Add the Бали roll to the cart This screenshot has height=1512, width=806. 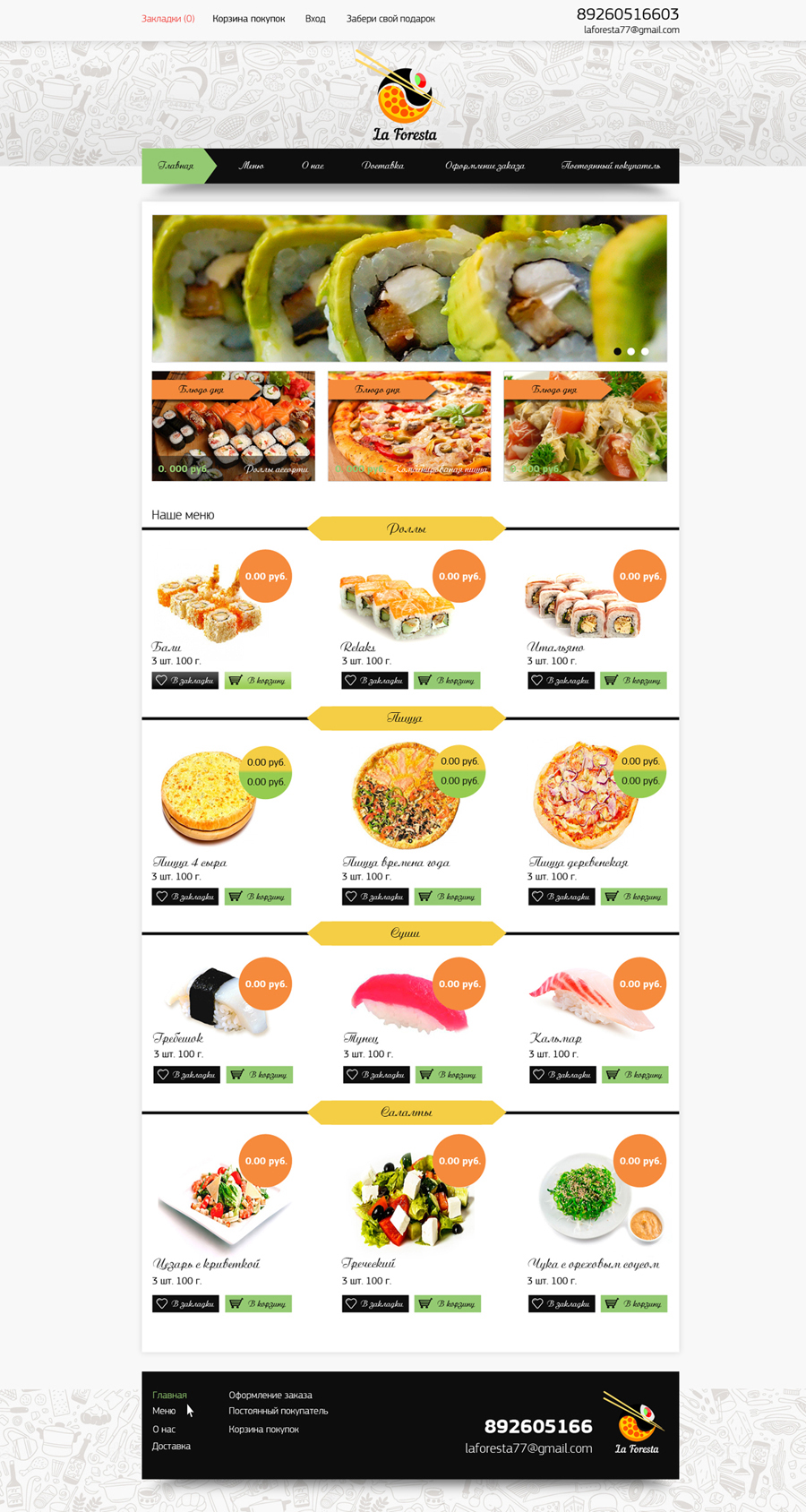tap(258, 681)
